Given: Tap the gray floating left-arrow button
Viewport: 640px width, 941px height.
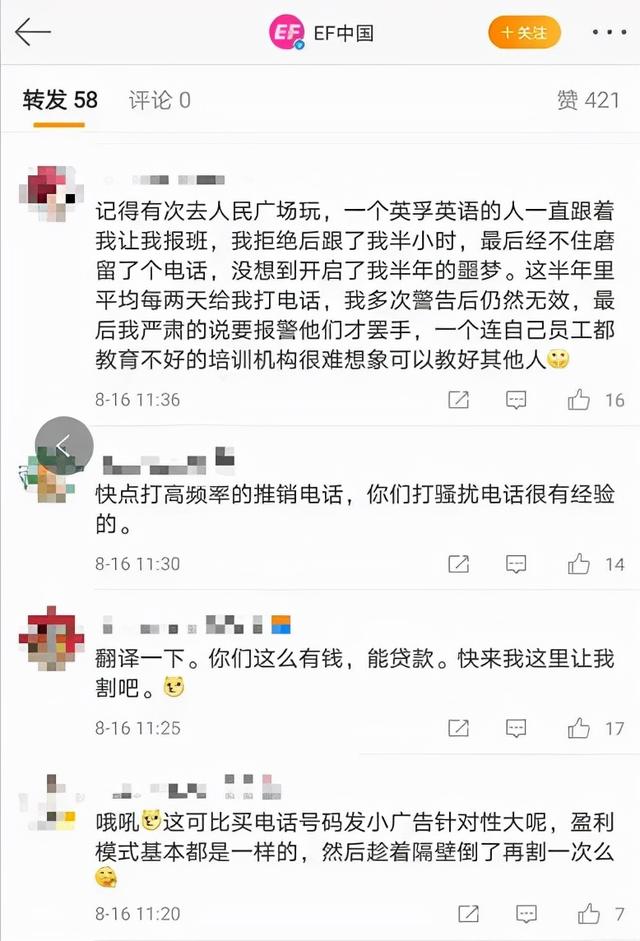Looking at the screenshot, I should [64, 445].
